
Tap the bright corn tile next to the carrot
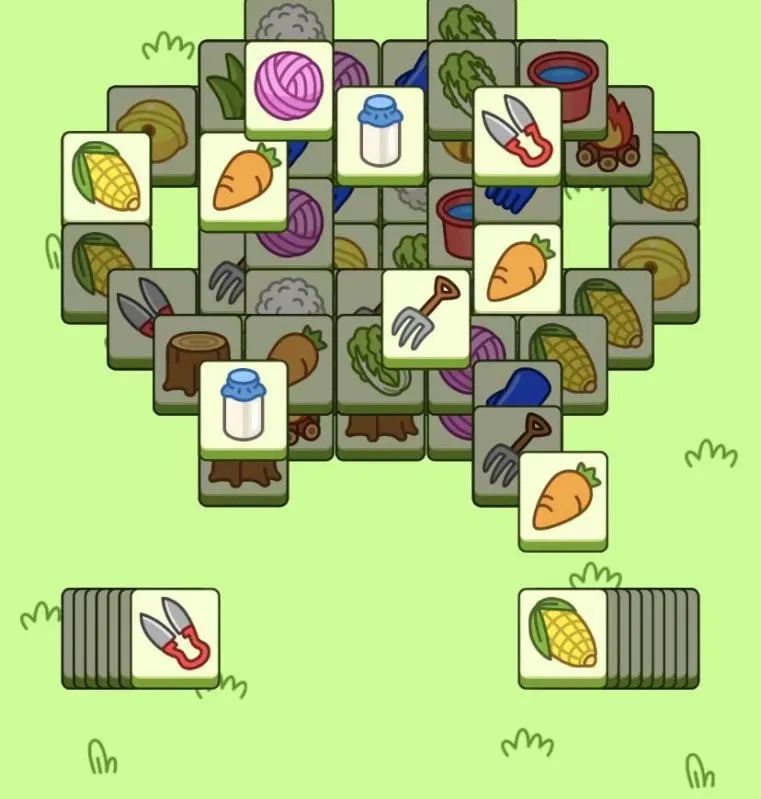106,176
